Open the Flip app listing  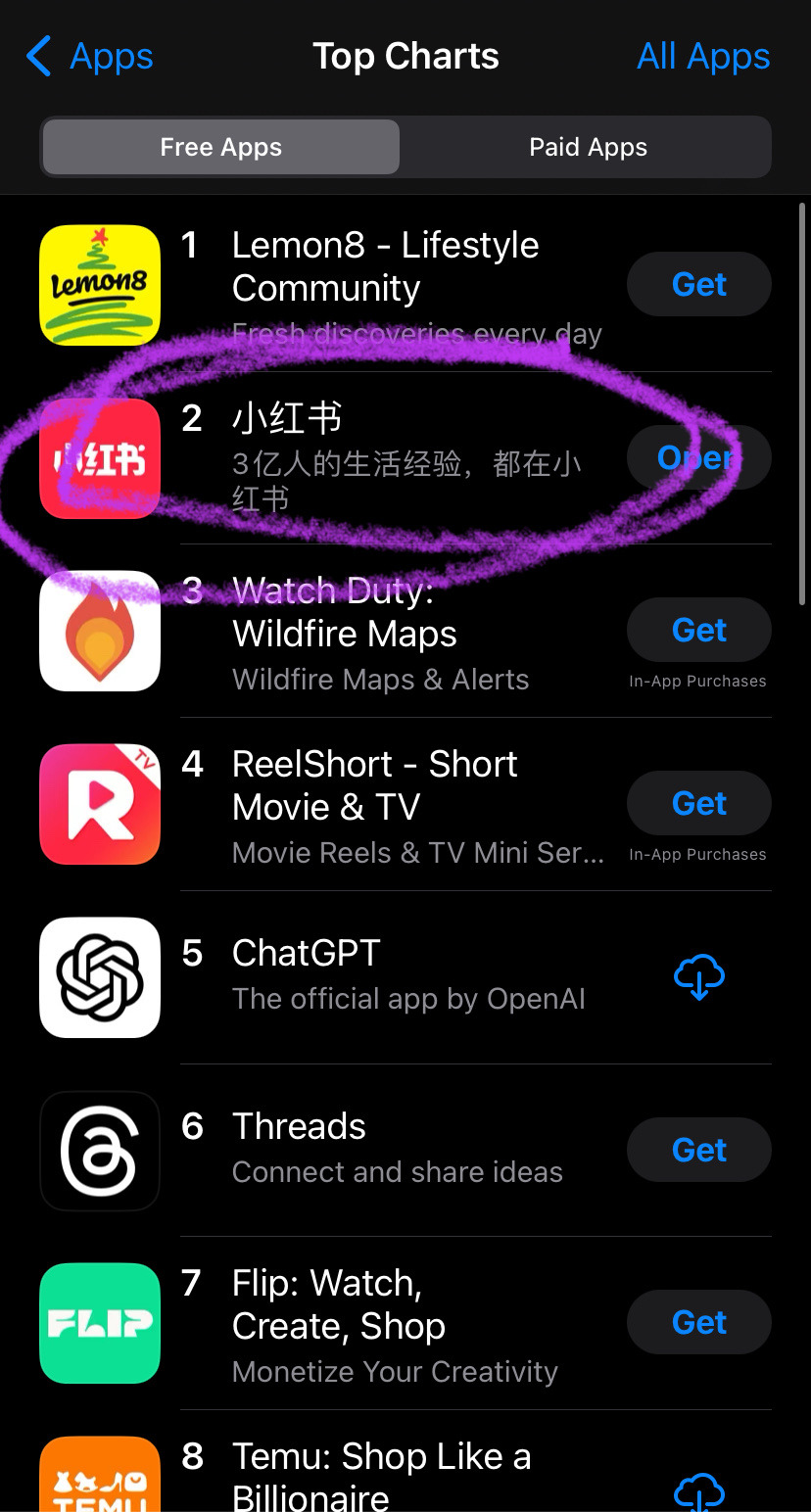coord(339,1304)
